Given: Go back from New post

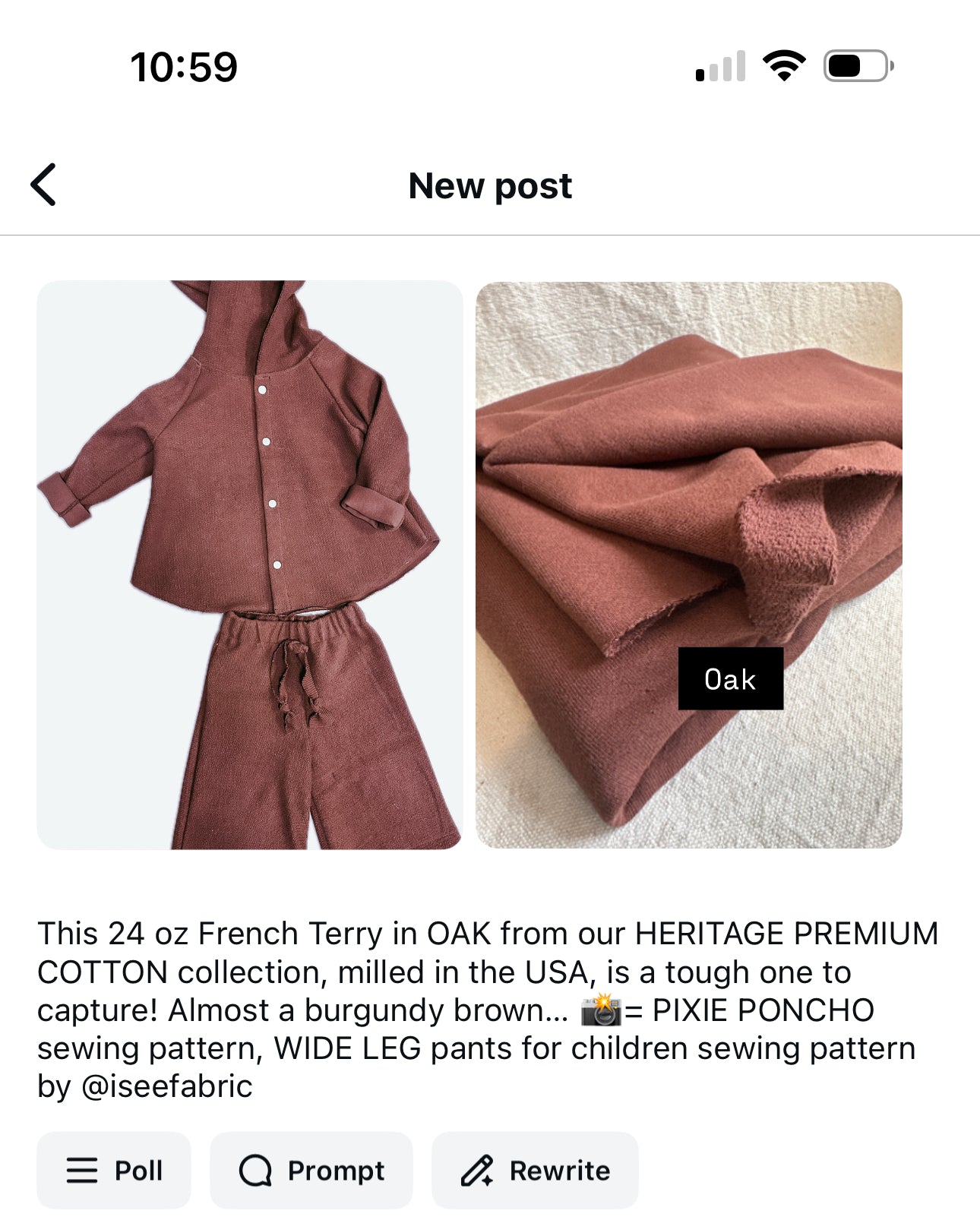Looking at the screenshot, I should (44, 185).
